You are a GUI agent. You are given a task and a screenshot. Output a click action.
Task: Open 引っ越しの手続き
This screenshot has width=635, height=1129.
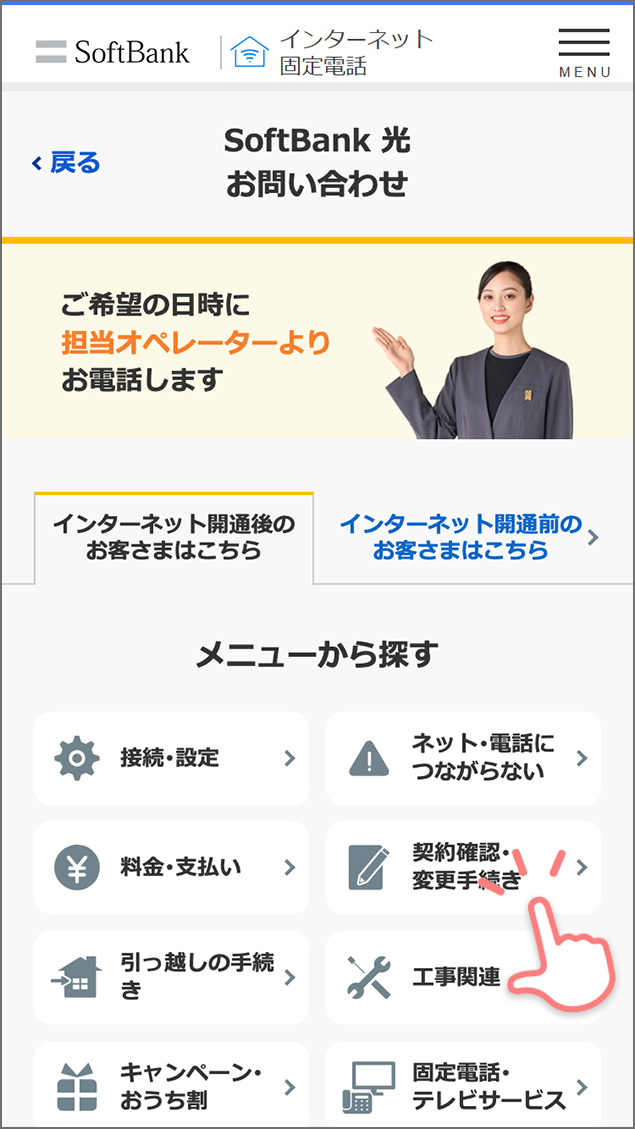[172, 977]
